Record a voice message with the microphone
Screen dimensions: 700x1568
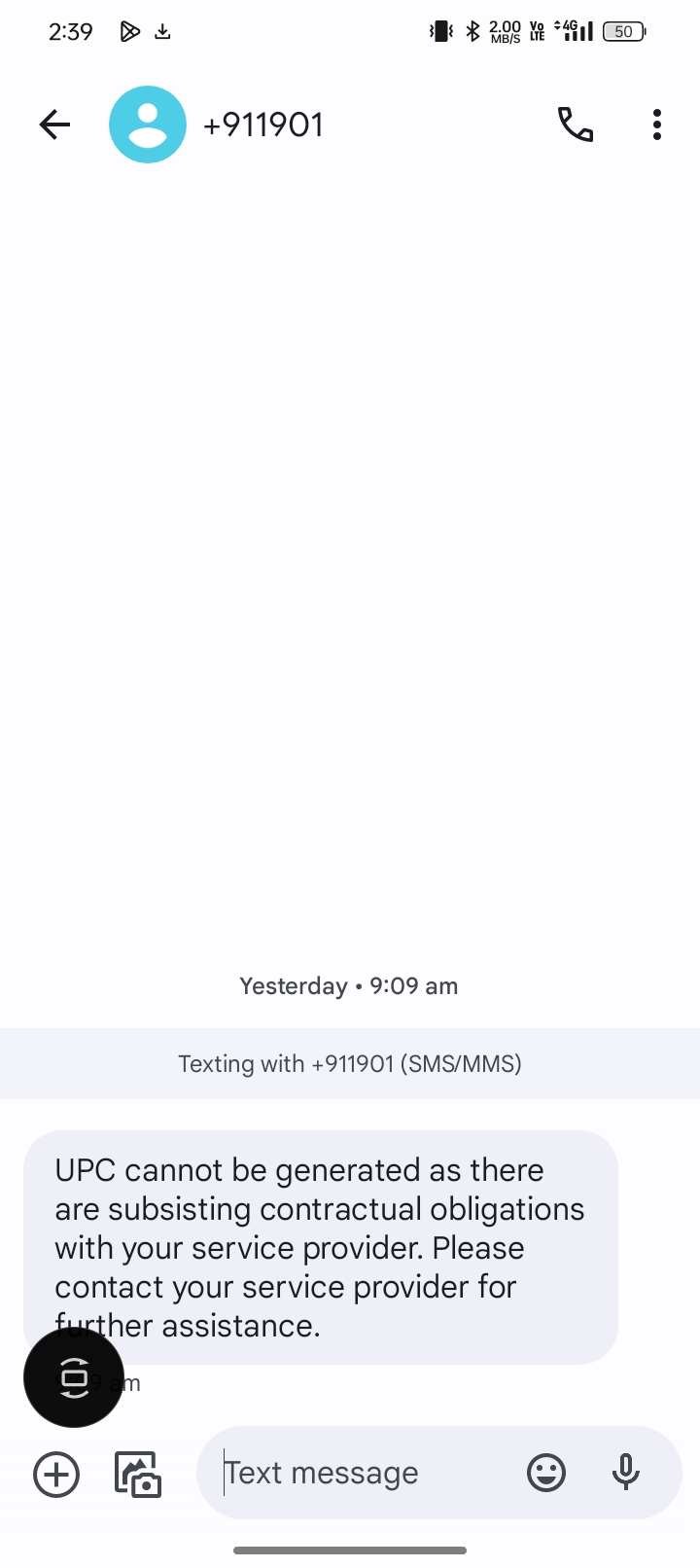(626, 1473)
